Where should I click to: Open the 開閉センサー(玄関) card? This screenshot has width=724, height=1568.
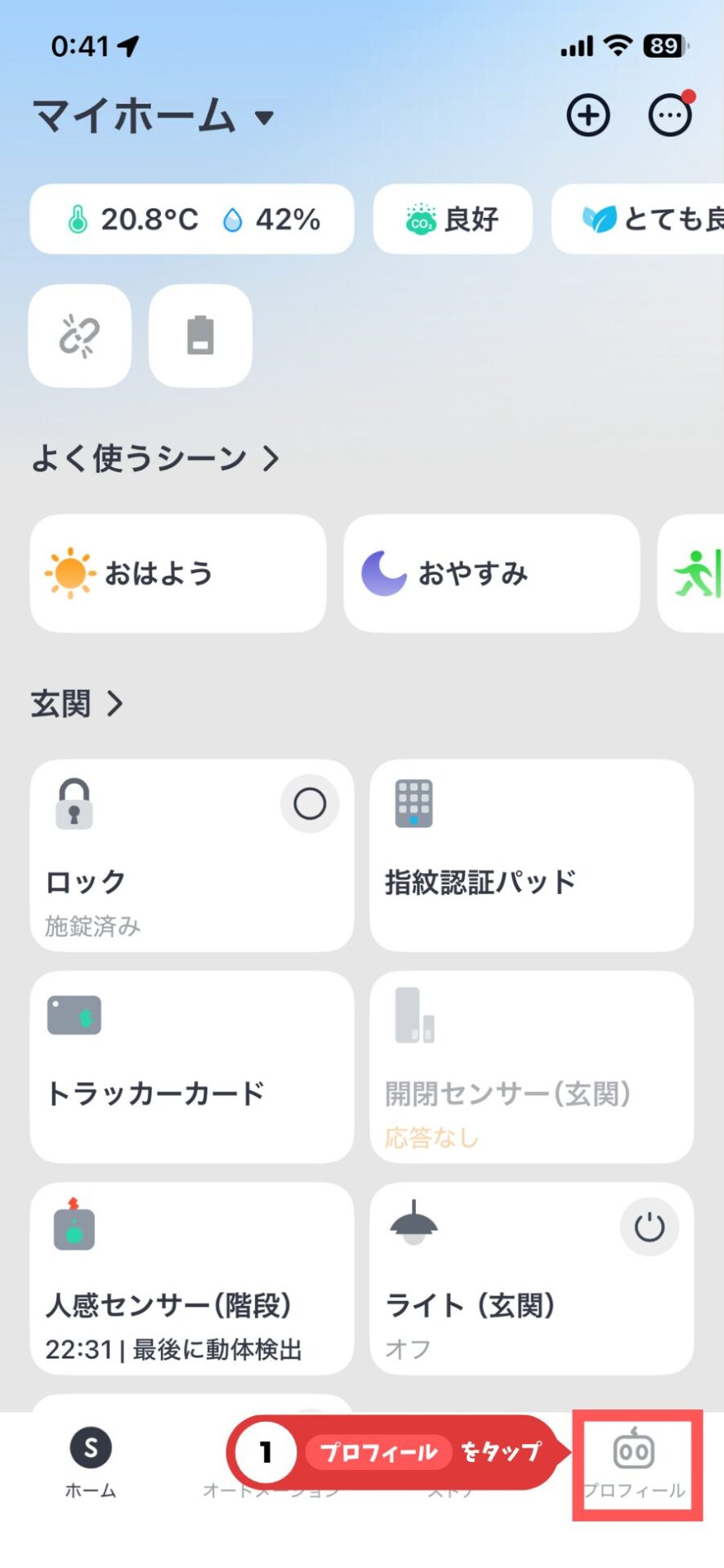coord(531,1067)
